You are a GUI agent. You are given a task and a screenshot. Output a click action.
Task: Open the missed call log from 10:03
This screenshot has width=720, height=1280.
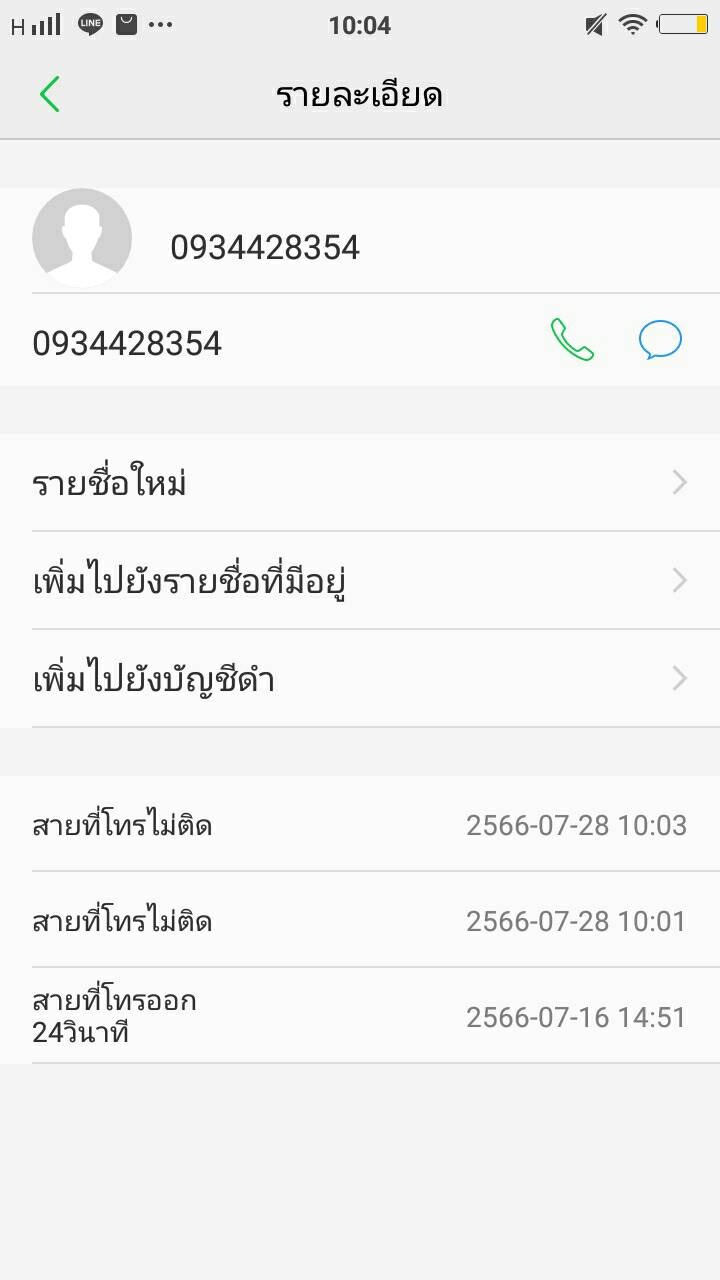[360, 825]
